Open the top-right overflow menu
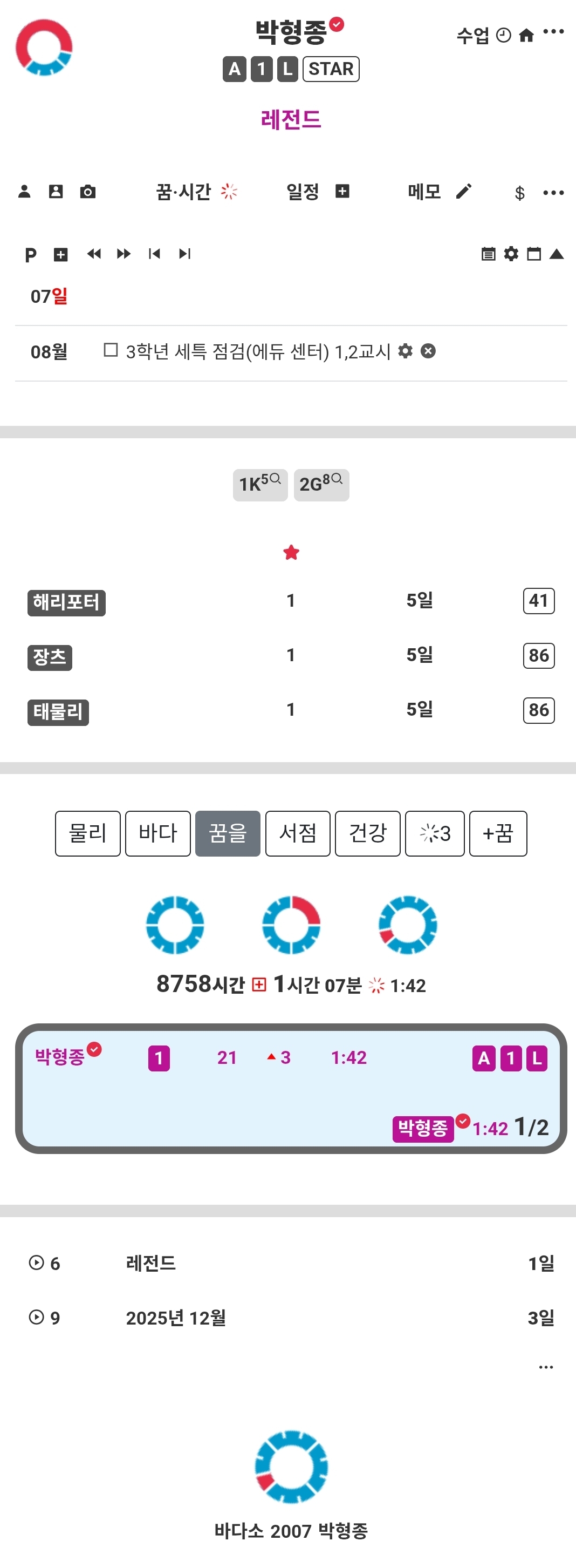 coord(553,32)
